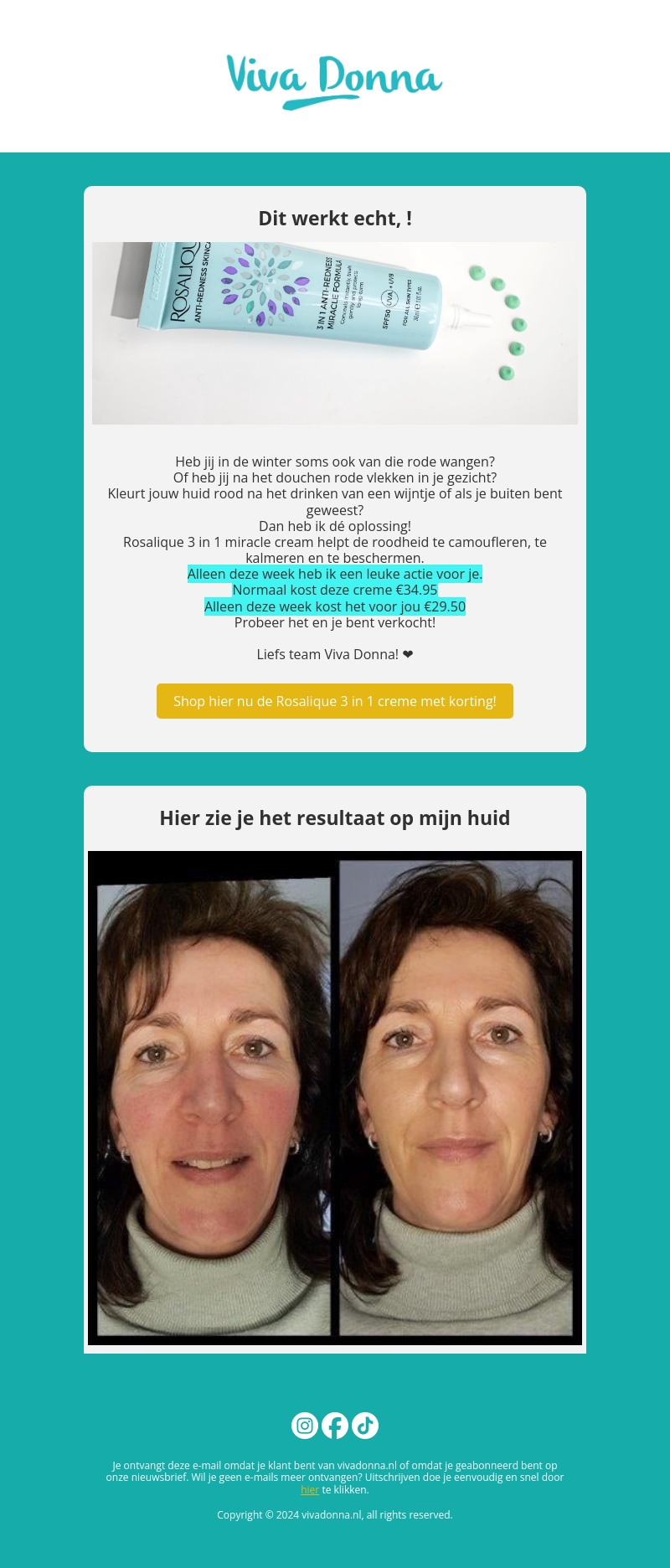This screenshot has width=670, height=1568.
Task: Tap the 'hier' unsubscribe link
Action: (x=310, y=1490)
